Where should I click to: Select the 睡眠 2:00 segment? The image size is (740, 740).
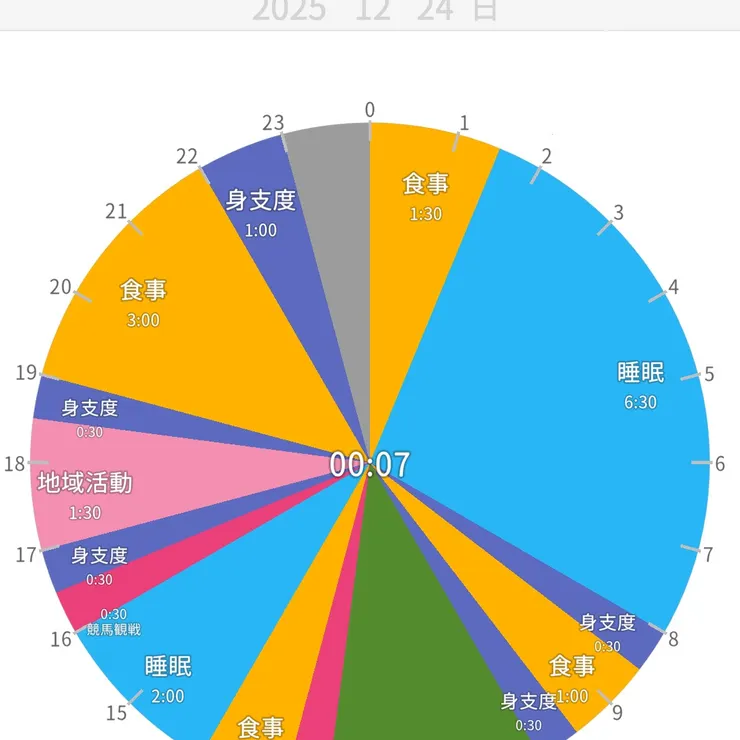[x=168, y=678]
